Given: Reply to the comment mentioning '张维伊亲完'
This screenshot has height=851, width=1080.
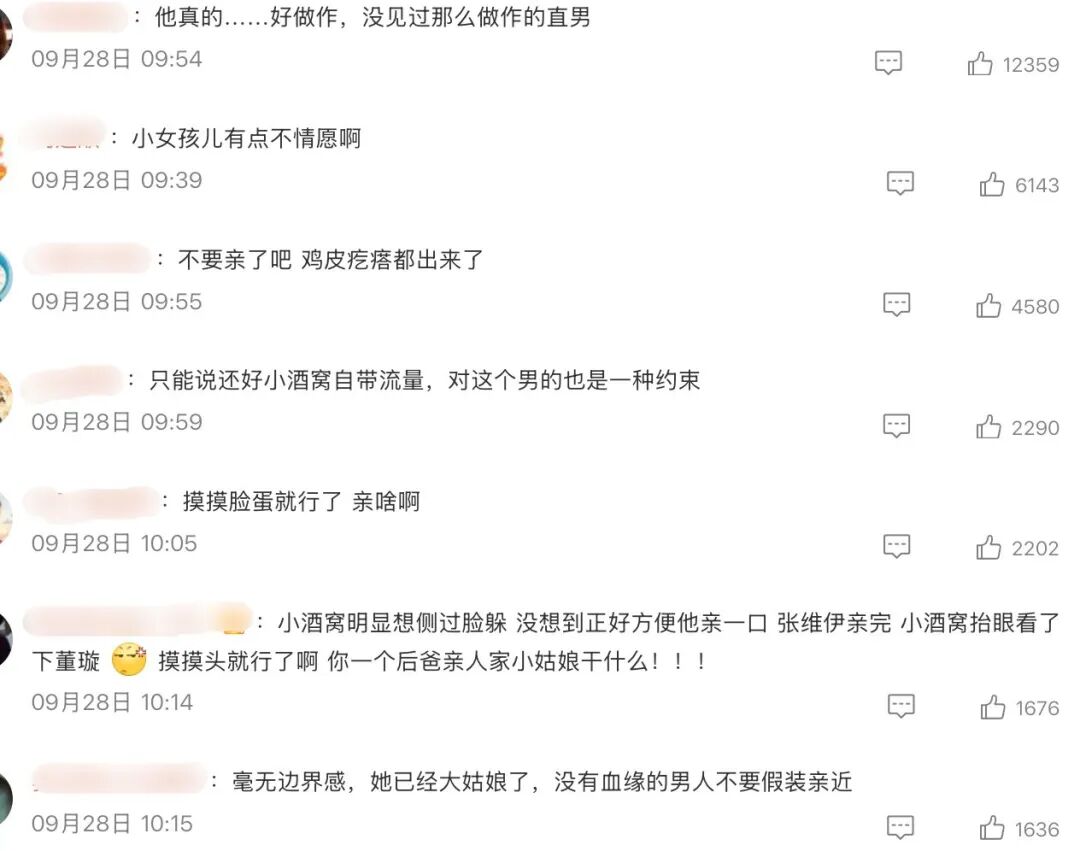Looking at the screenshot, I should point(900,707).
